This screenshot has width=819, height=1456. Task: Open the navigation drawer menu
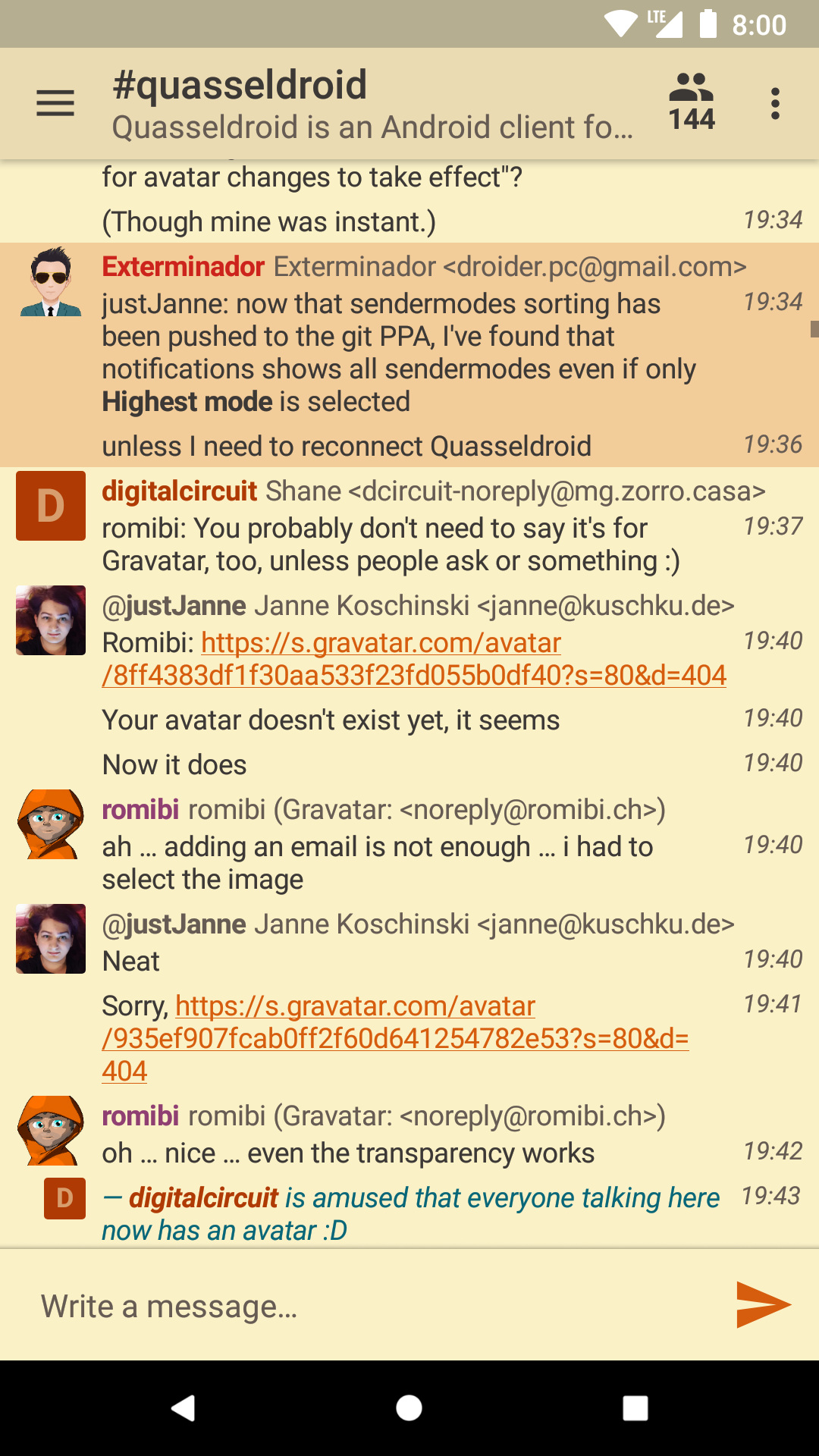tap(55, 103)
